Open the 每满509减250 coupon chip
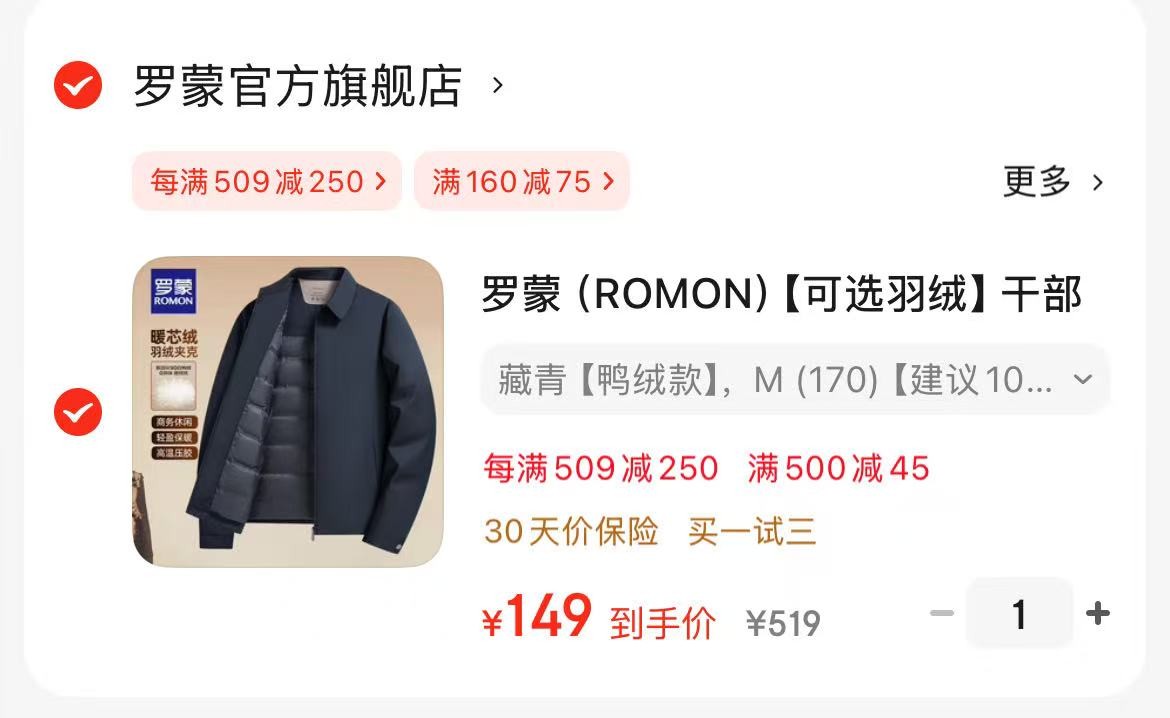The height and width of the screenshot is (718, 1170). click(x=266, y=181)
